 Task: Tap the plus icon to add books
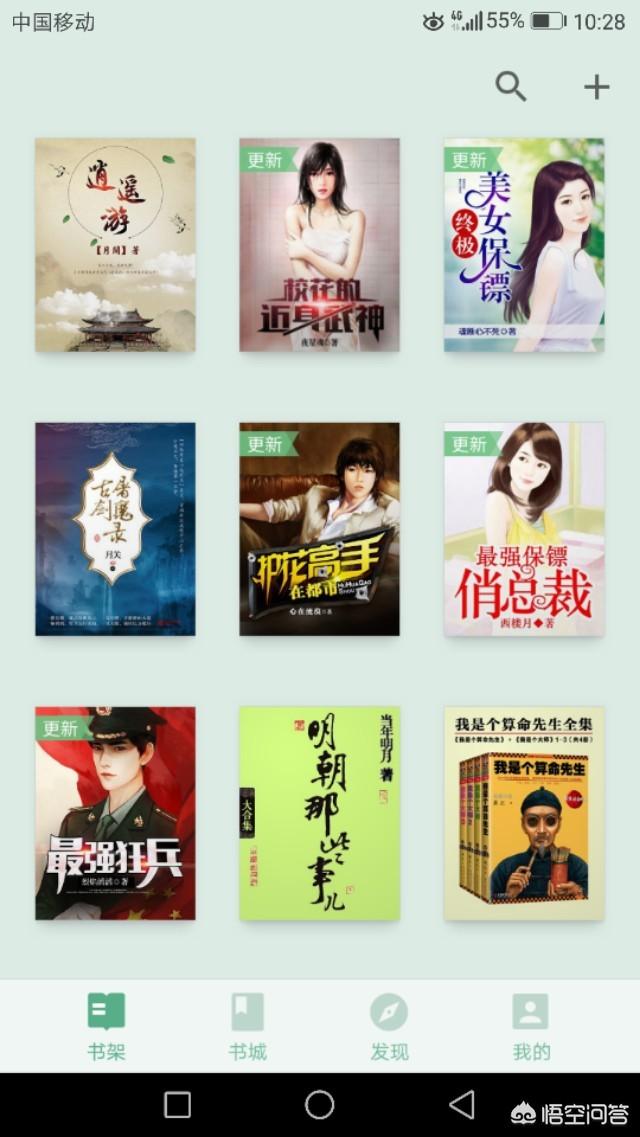tap(596, 87)
